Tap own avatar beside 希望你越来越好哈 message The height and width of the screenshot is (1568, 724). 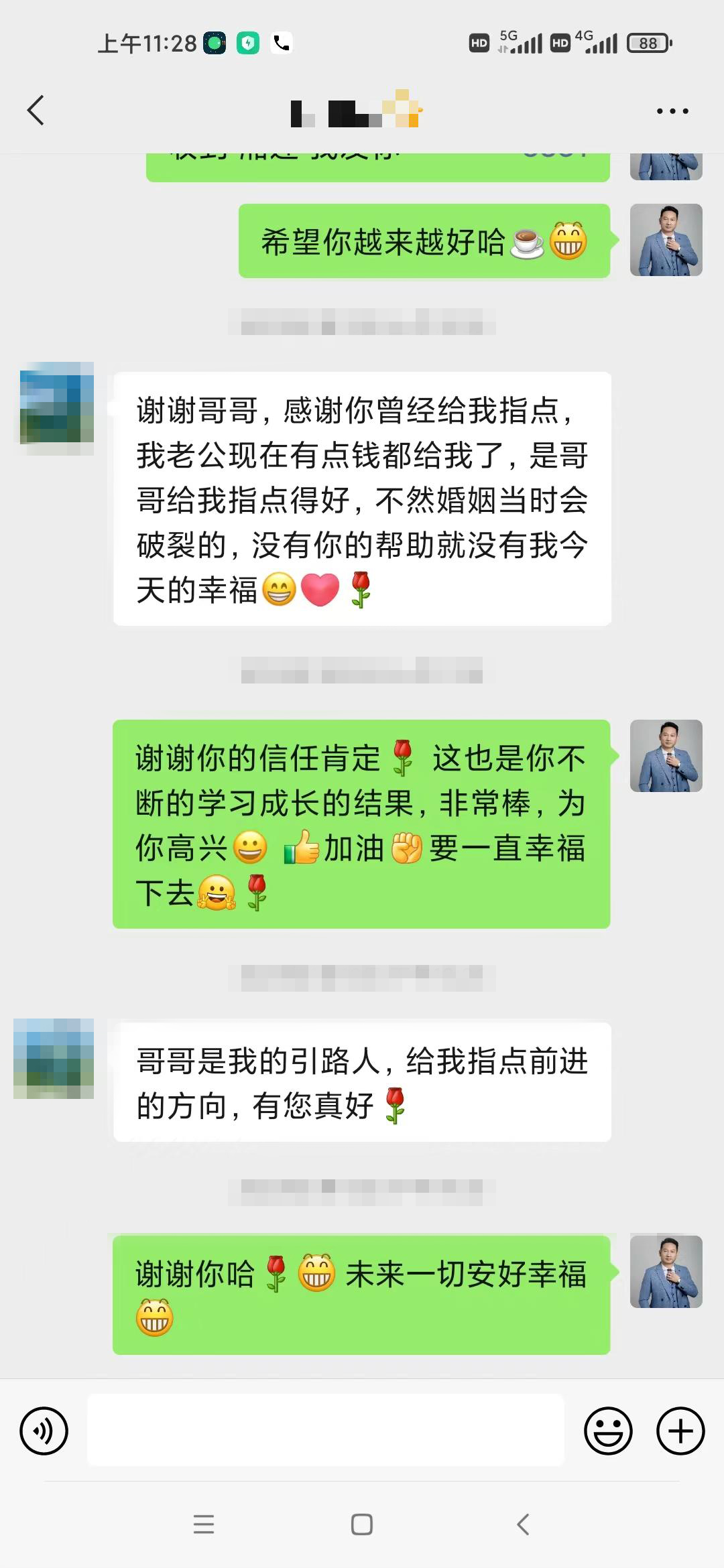point(666,240)
